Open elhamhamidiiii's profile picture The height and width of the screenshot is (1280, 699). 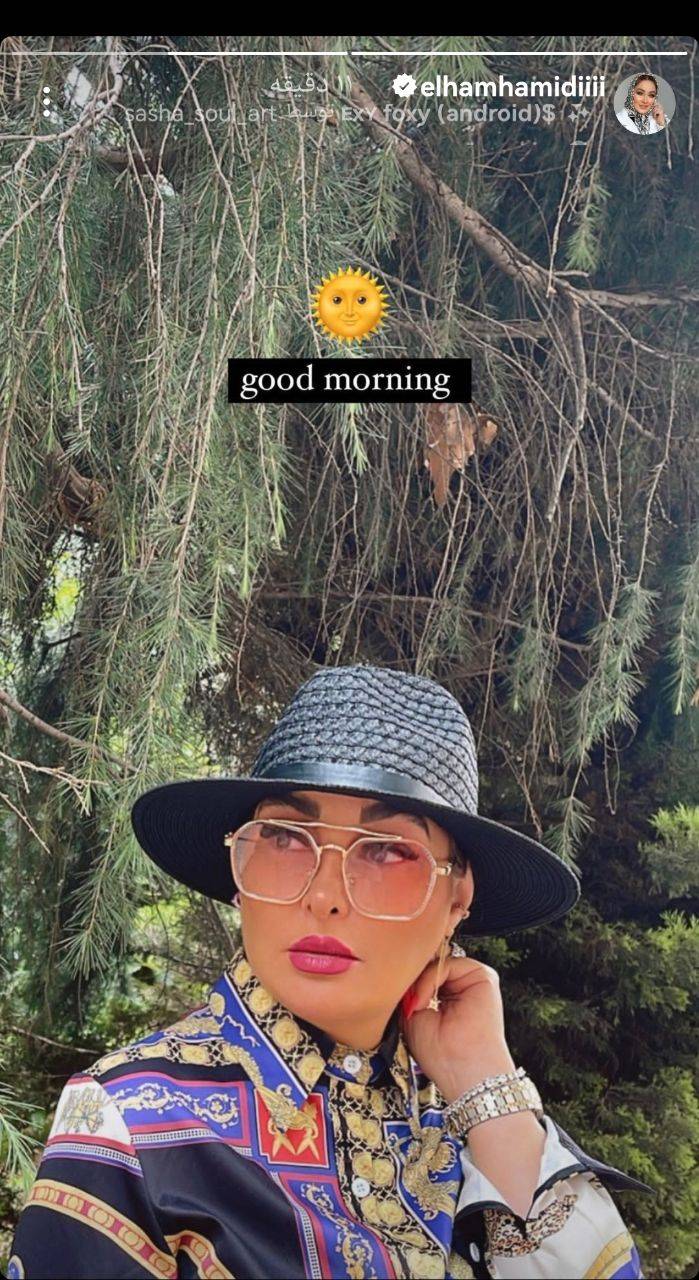pos(644,103)
